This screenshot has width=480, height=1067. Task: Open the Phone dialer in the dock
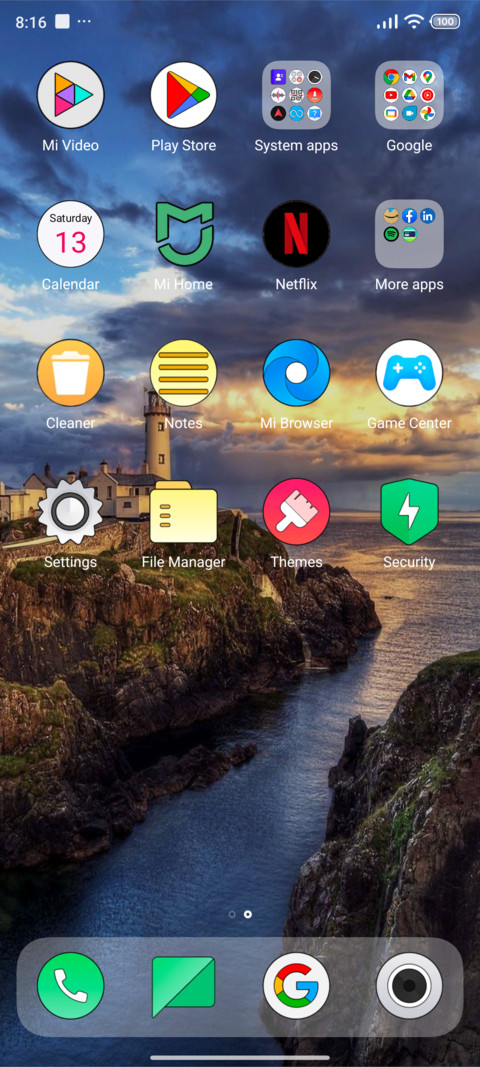point(70,985)
